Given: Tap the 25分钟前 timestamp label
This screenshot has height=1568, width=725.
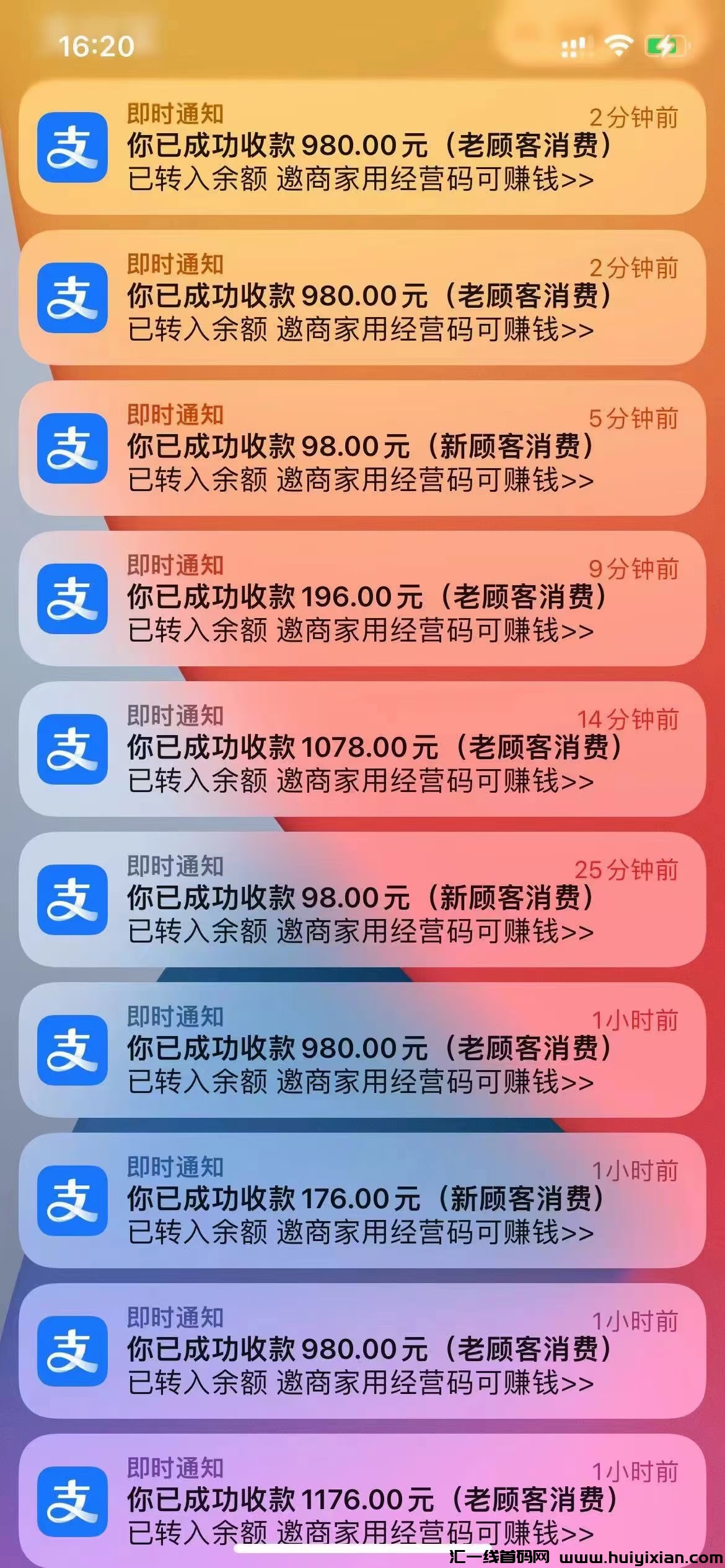Looking at the screenshot, I should tap(628, 870).
